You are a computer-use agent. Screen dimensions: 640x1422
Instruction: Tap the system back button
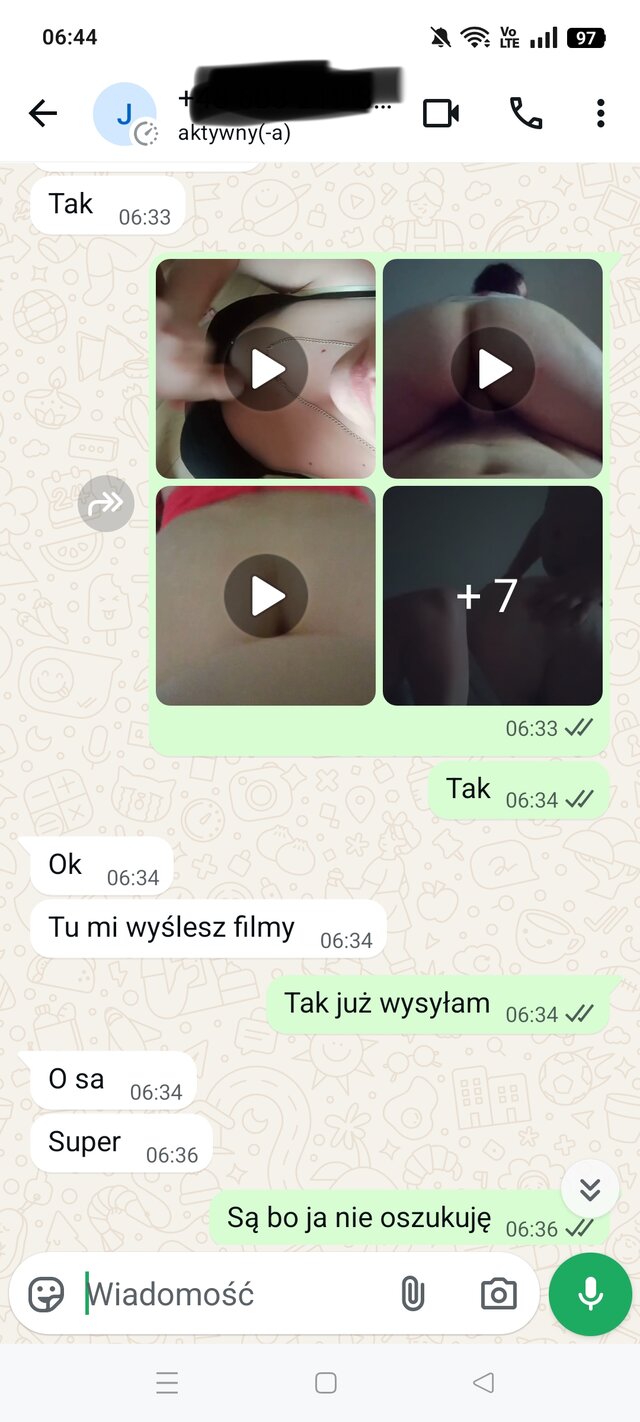point(483,1383)
